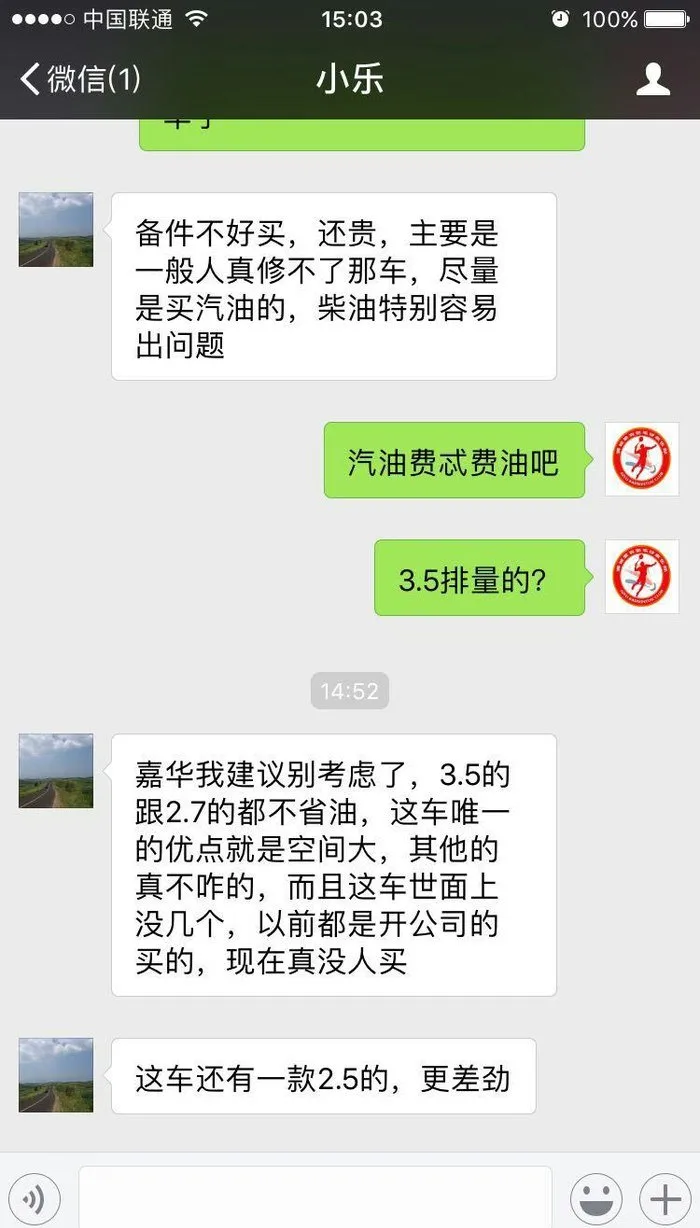
Task: Tap 小乐's avatar beside 备件不好买 message
Action: coord(56,230)
